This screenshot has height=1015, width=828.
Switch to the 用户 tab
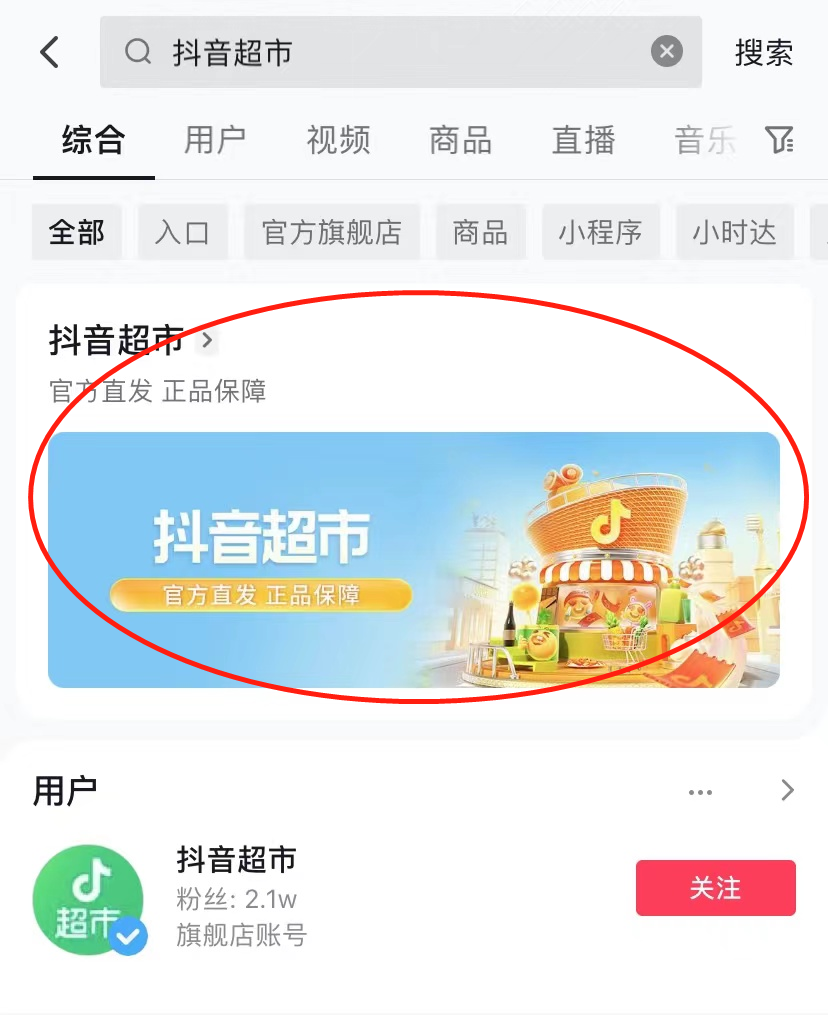coord(214,140)
